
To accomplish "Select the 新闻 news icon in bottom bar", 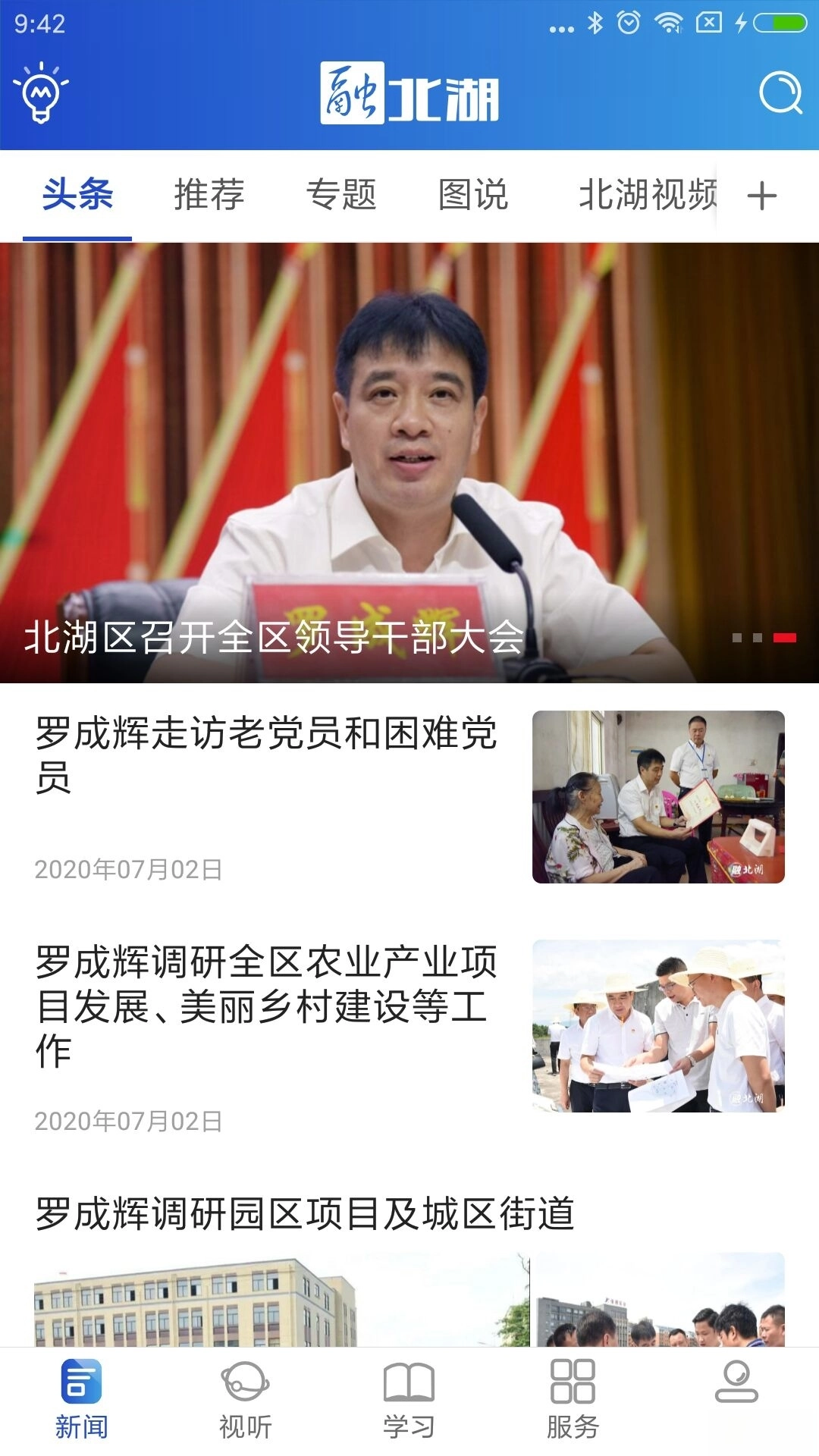I will tap(82, 1395).
